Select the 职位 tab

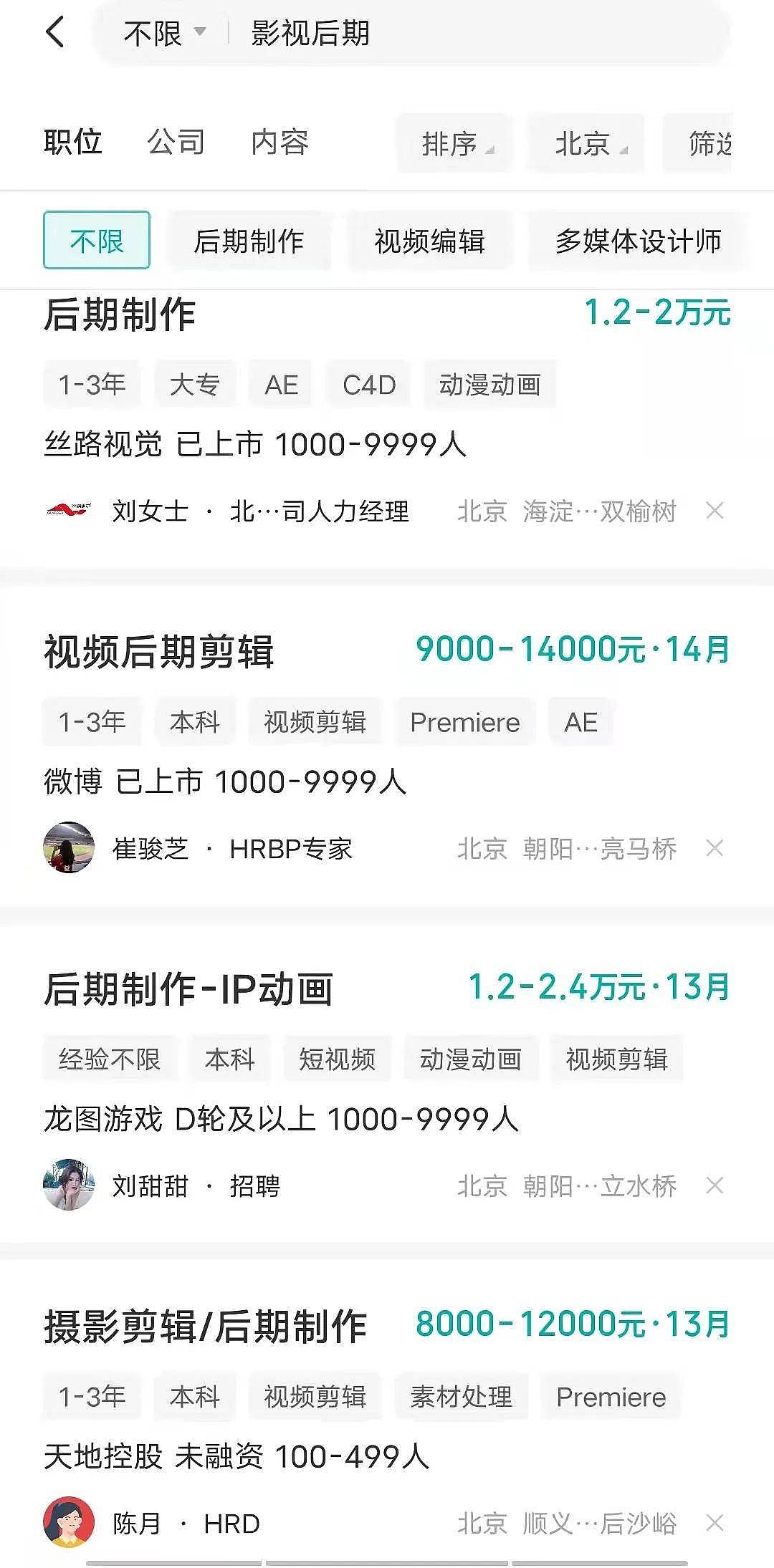point(72,142)
